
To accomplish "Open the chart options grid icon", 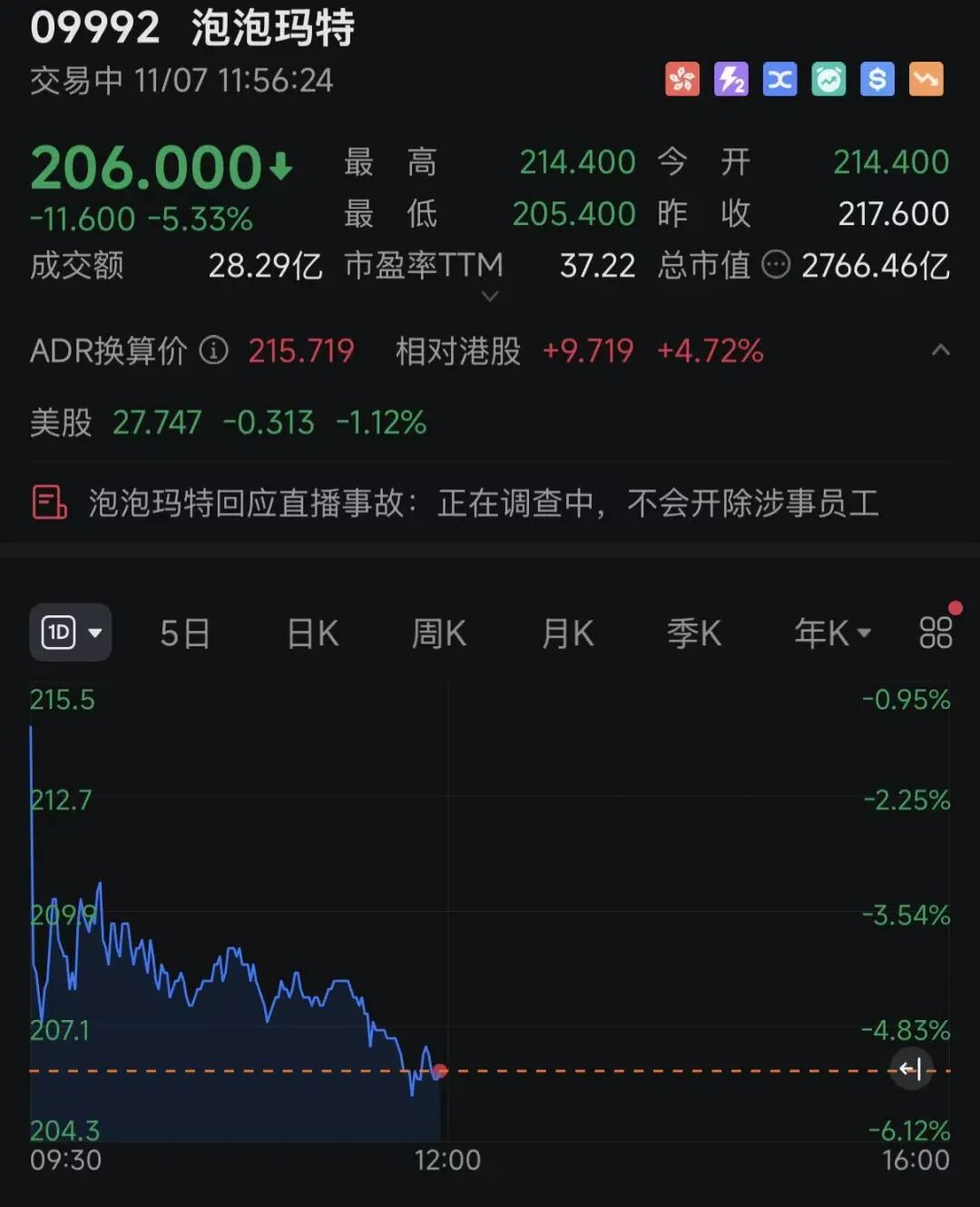I will (x=936, y=633).
